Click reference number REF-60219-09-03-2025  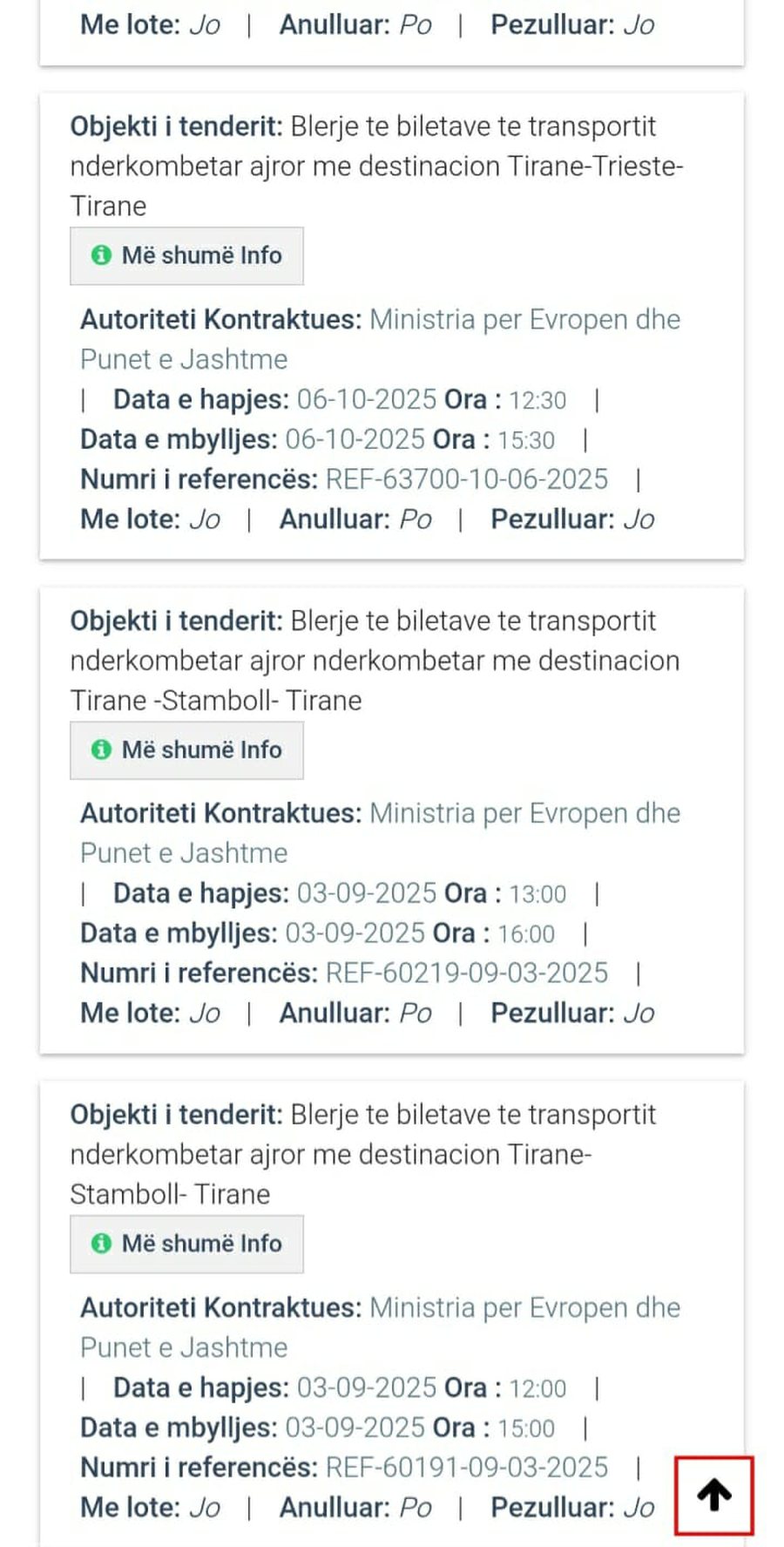(x=469, y=972)
